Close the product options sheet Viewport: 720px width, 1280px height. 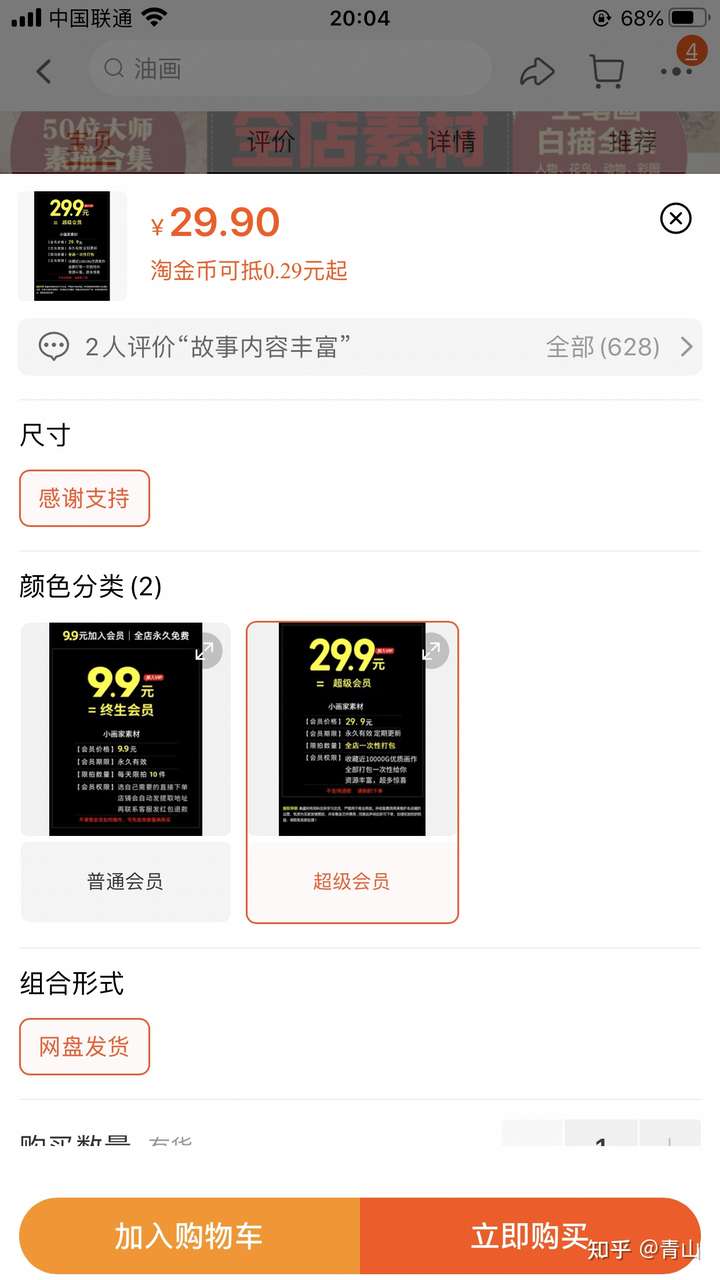click(x=676, y=218)
